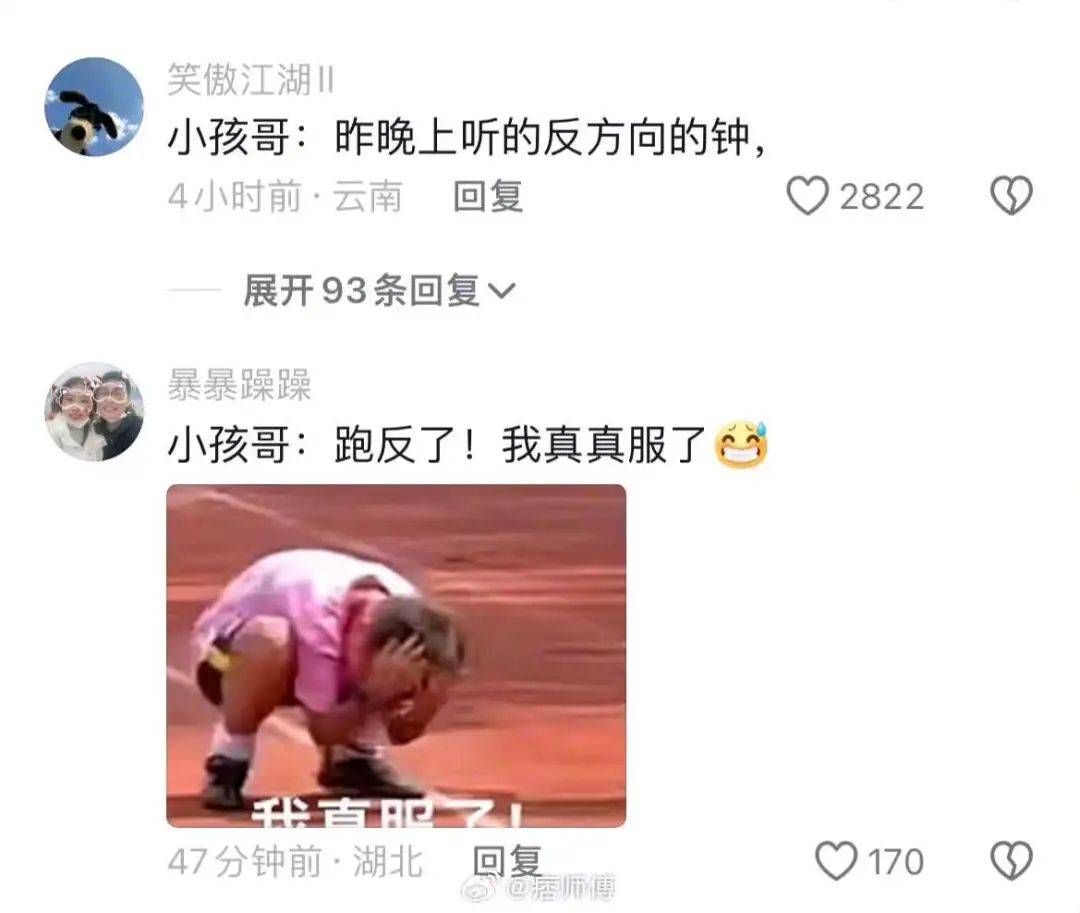View the meme image in 暴暴躁躁's comment
1080x913 pixels.
click(396, 656)
